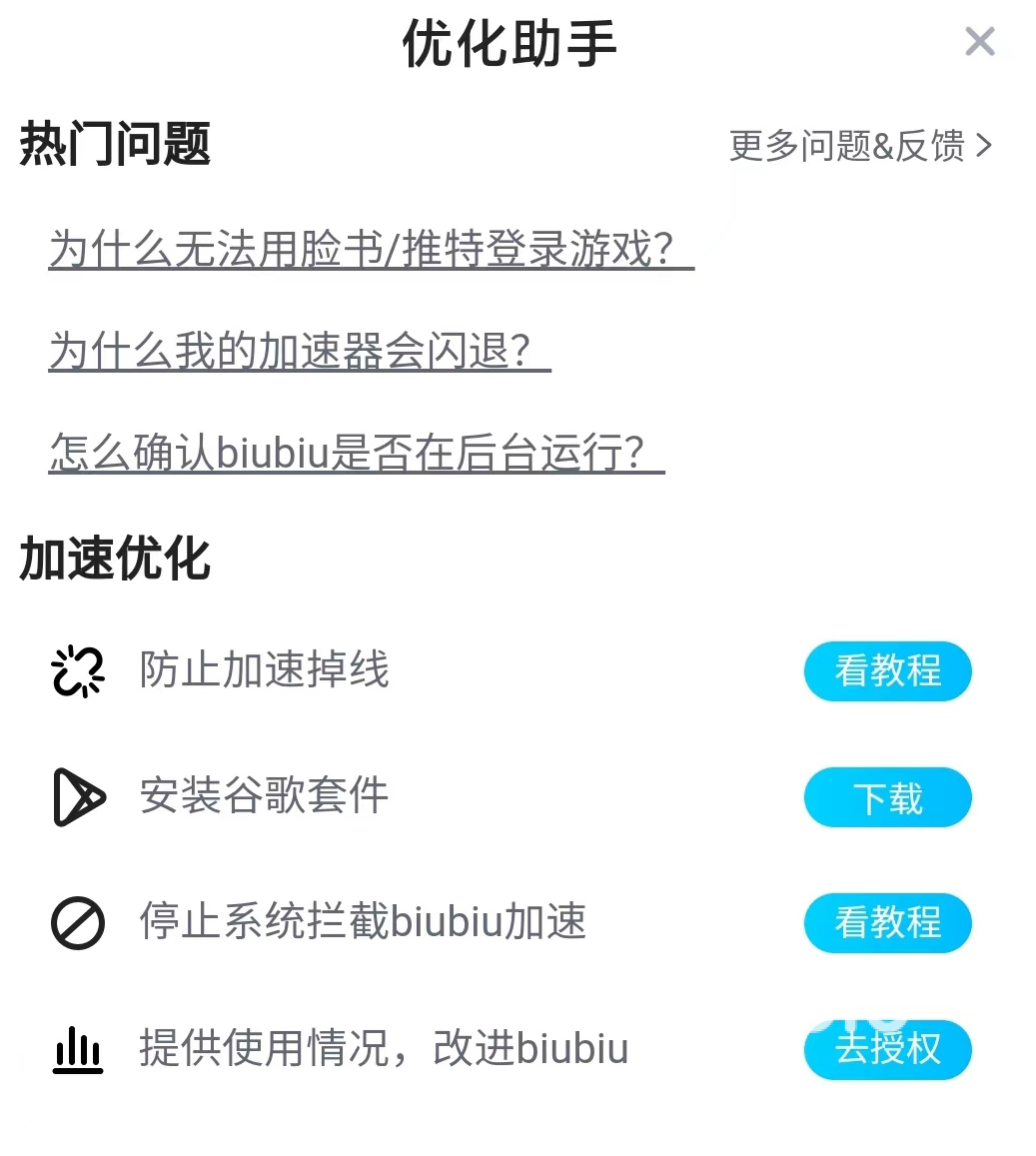This screenshot has width=1036, height=1156.
Task: Open 更多问题&反馈
Action: [860, 146]
